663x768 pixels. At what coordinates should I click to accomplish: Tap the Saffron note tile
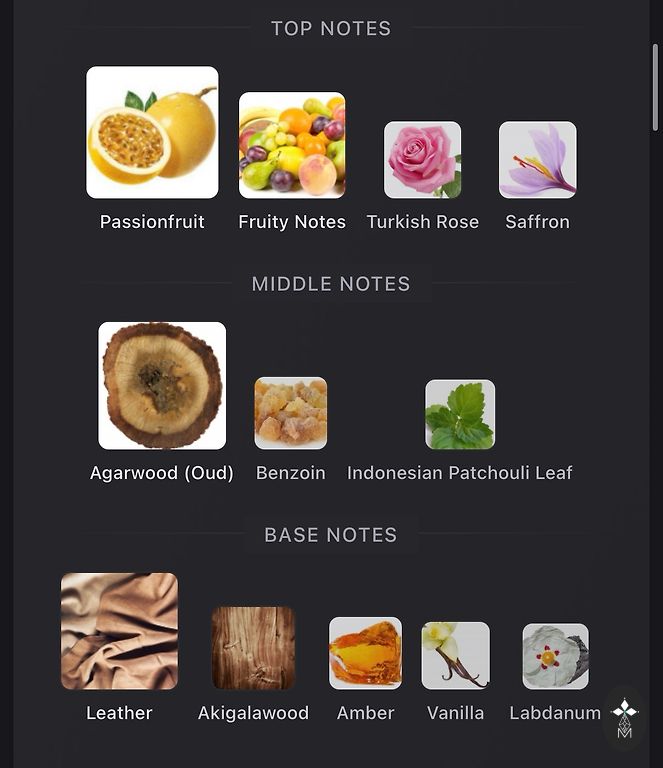tap(537, 160)
